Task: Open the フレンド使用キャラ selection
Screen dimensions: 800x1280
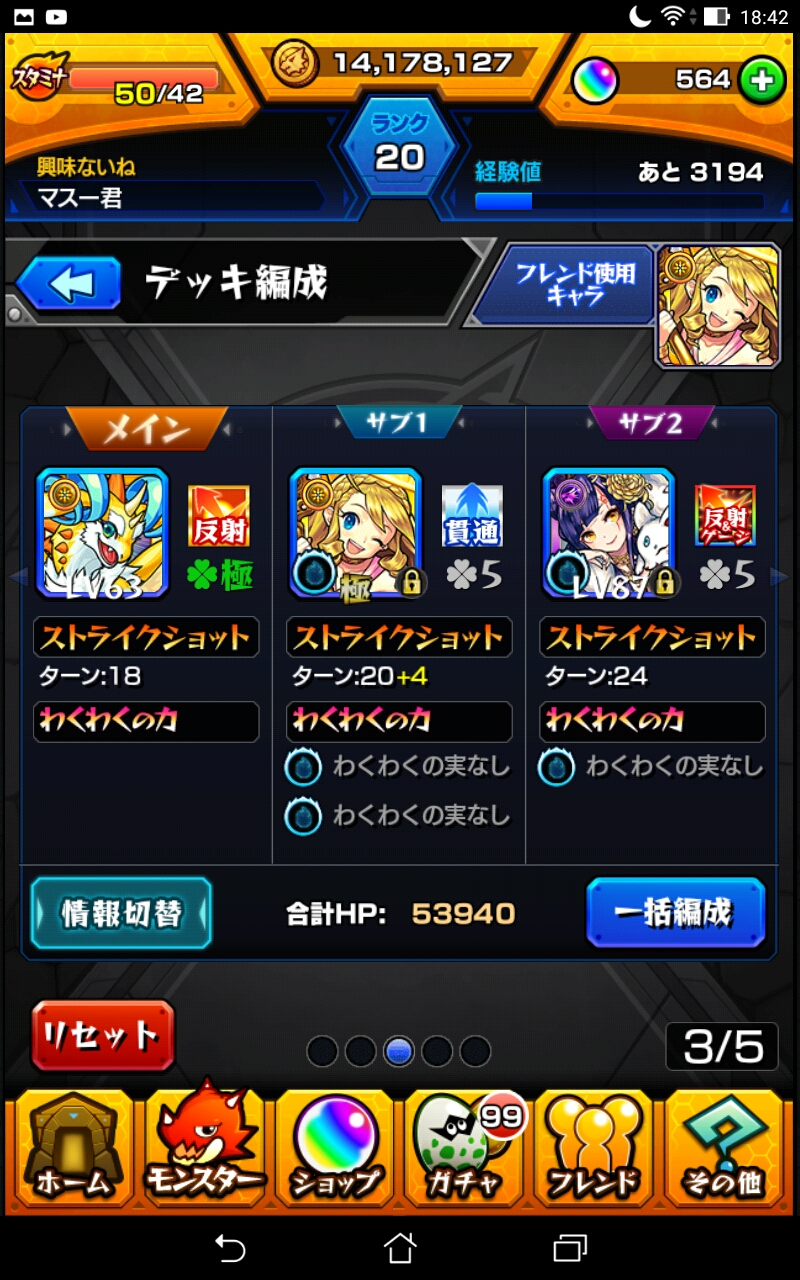Action: (575, 284)
